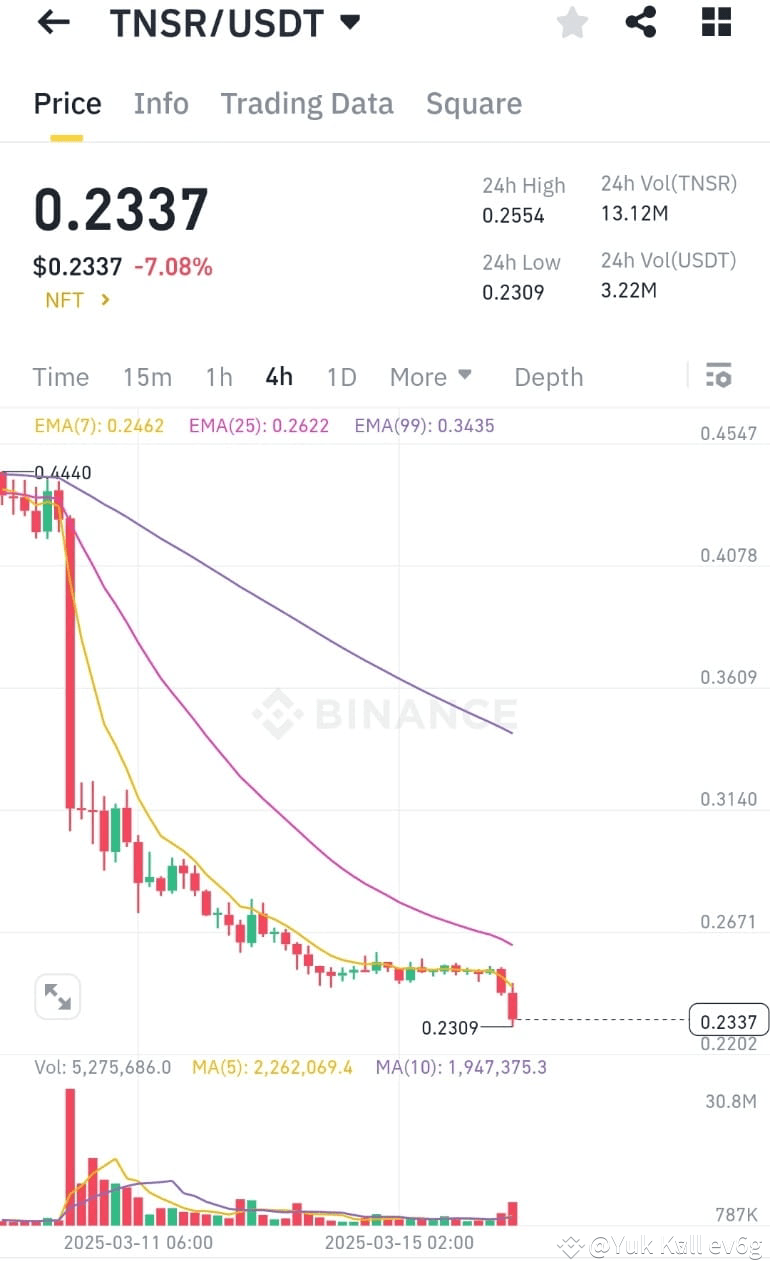This screenshot has height=1268, width=770.
Task: Select the Square tab
Action: click(x=474, y=103)
